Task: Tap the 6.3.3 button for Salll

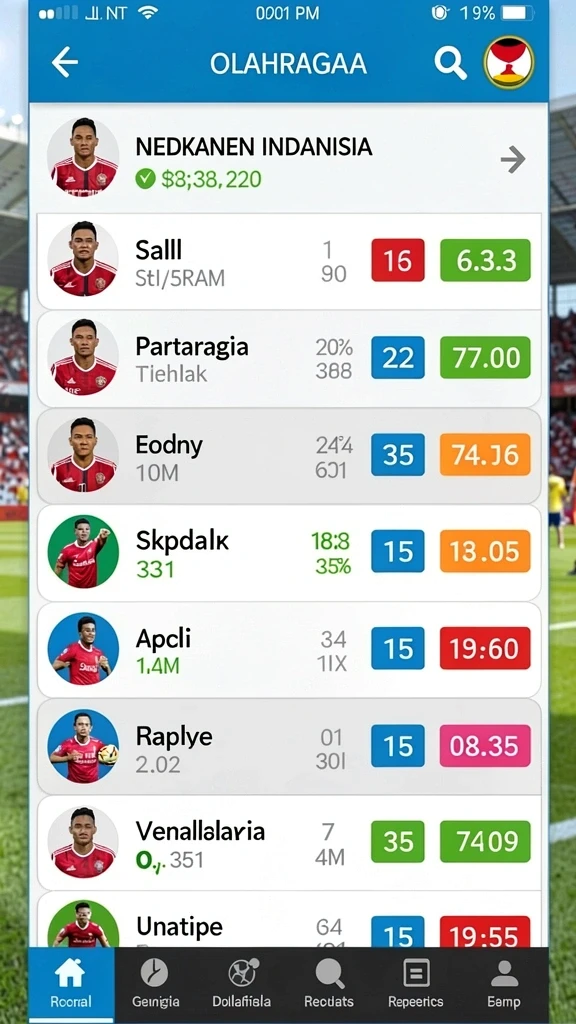Action: [485, 260]
